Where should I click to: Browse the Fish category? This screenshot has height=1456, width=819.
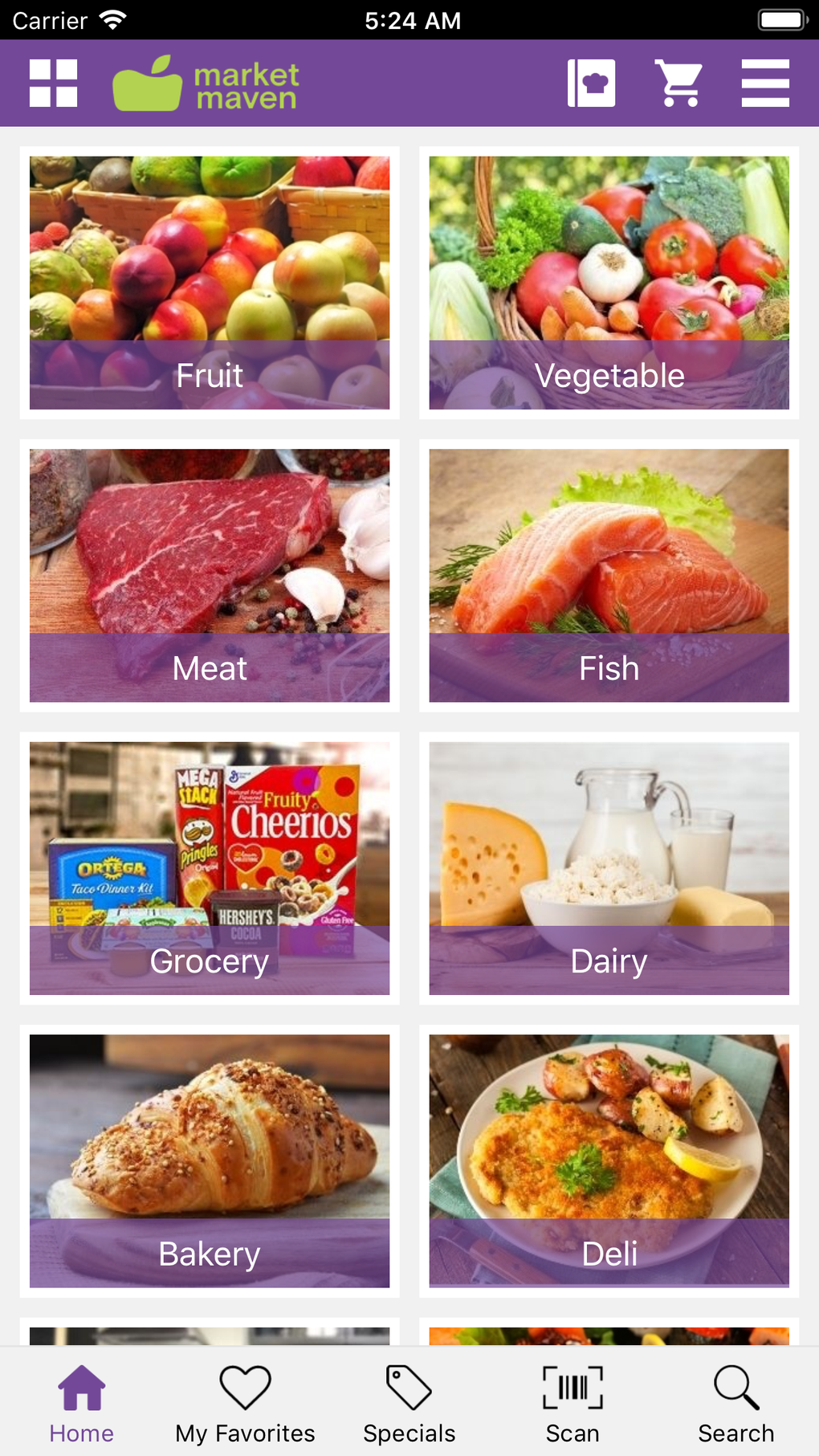pyautogui.click(x=609, y=575)
